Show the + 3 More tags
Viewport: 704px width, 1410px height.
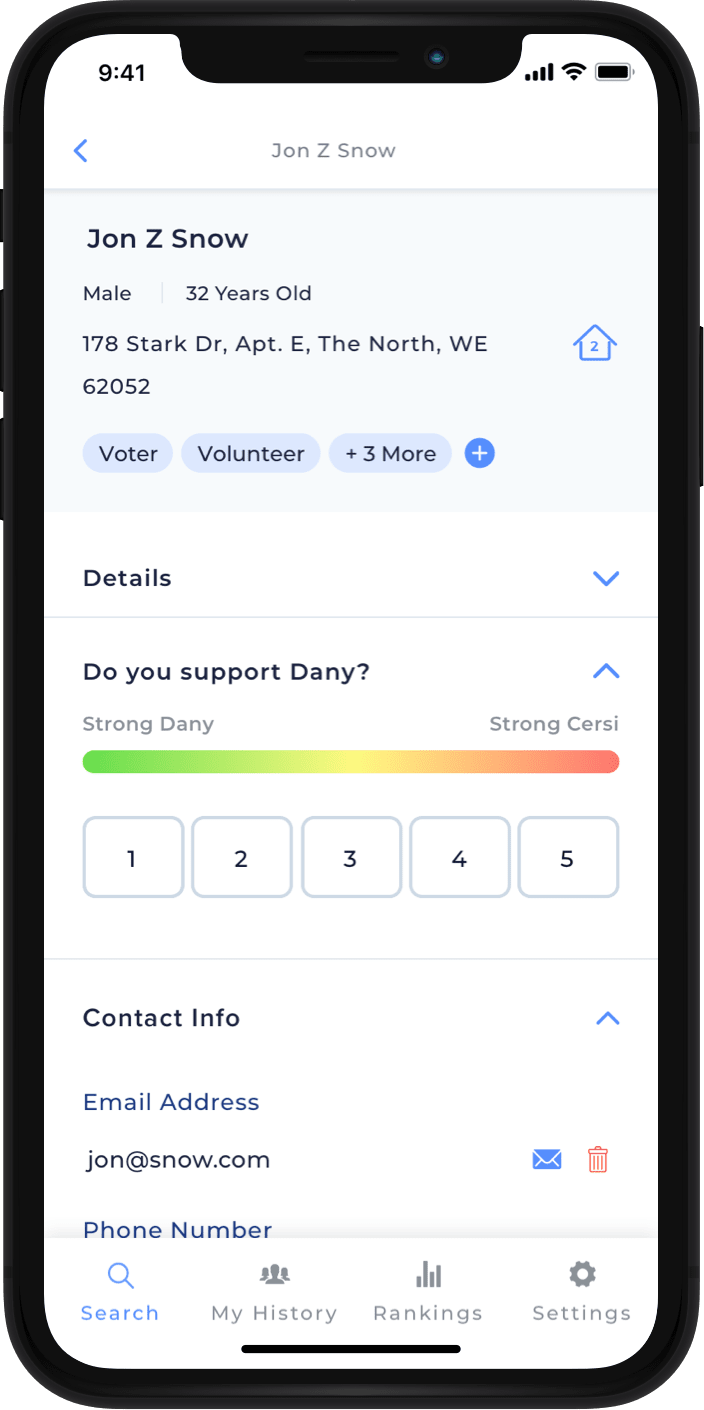[391, 454]
